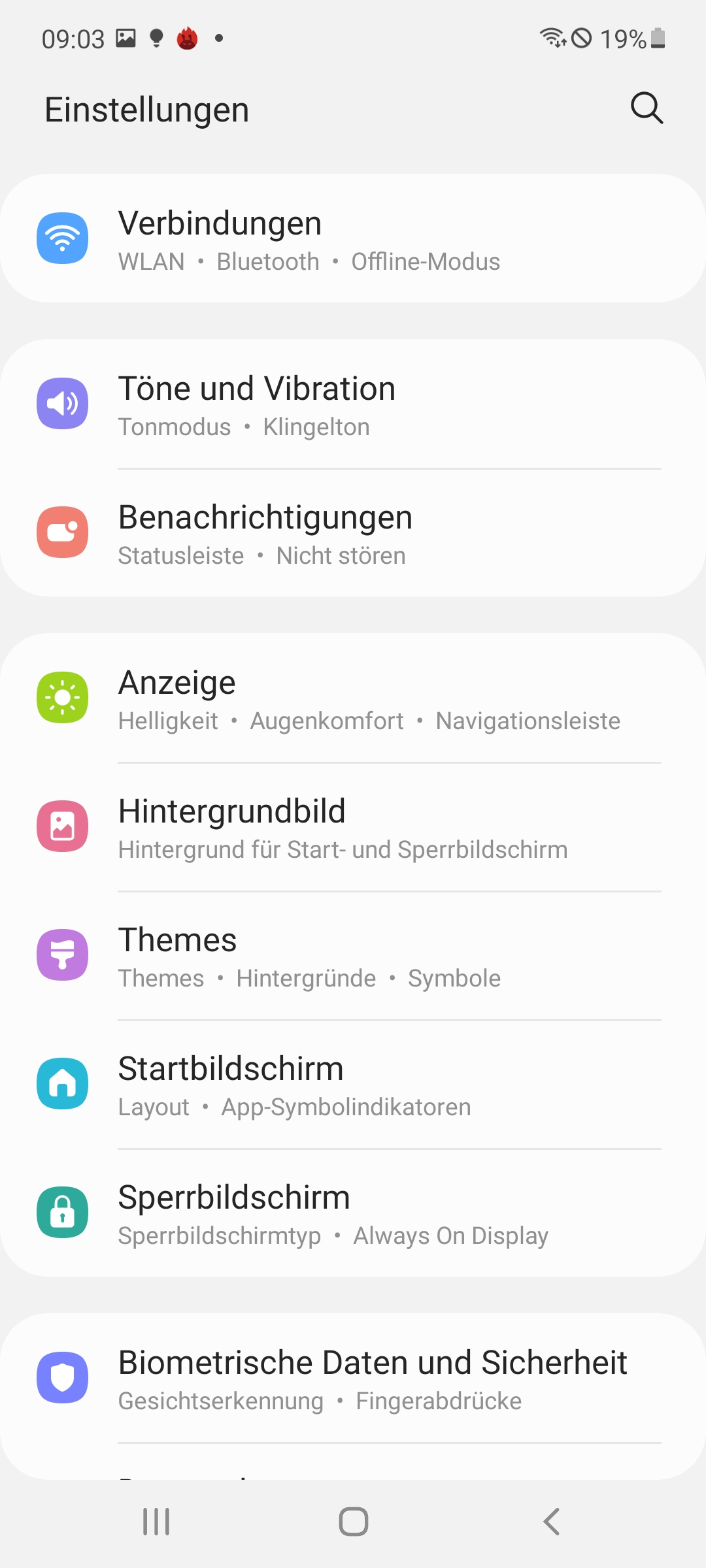Tap the system back button
706x1568 pixels.
tap(551, 1522)
